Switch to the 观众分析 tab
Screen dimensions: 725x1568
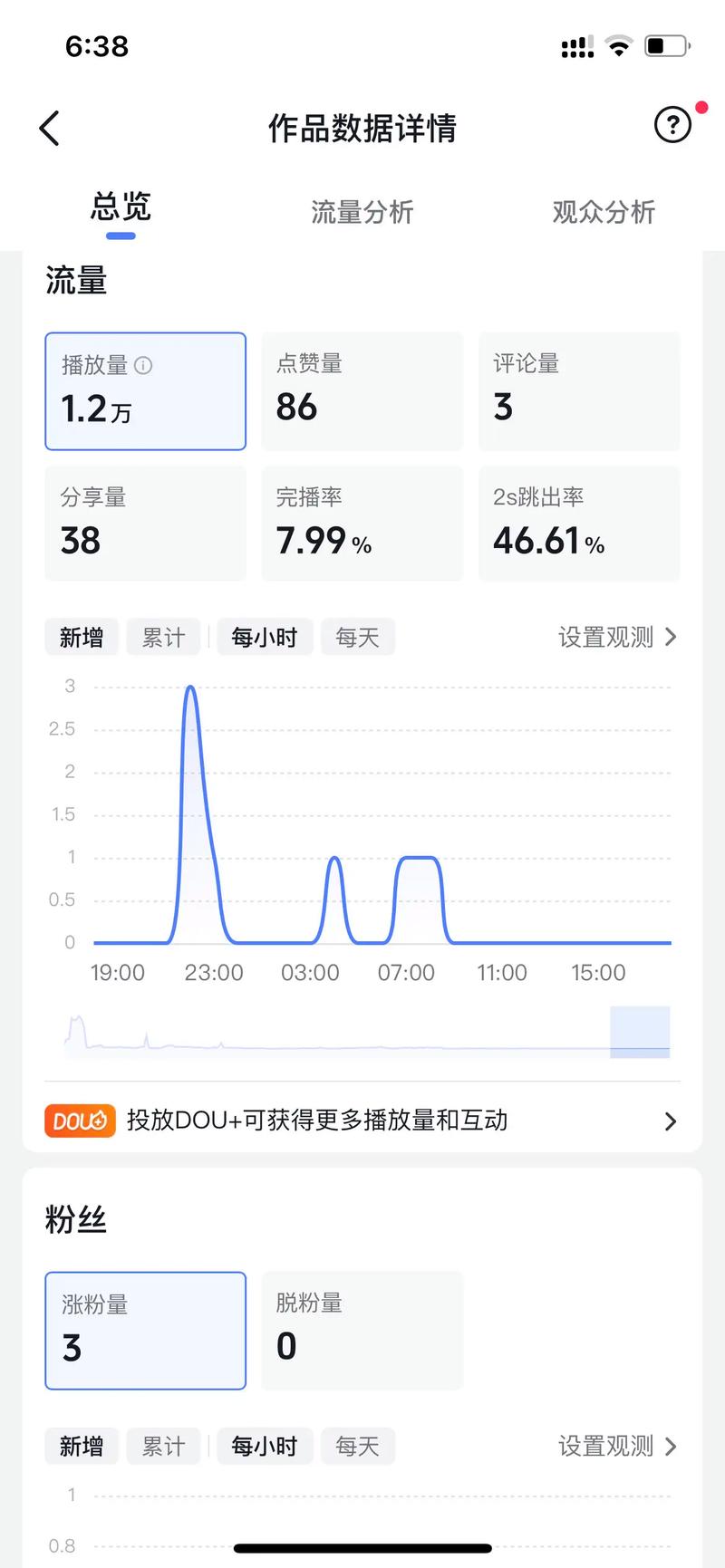(603, 211)
